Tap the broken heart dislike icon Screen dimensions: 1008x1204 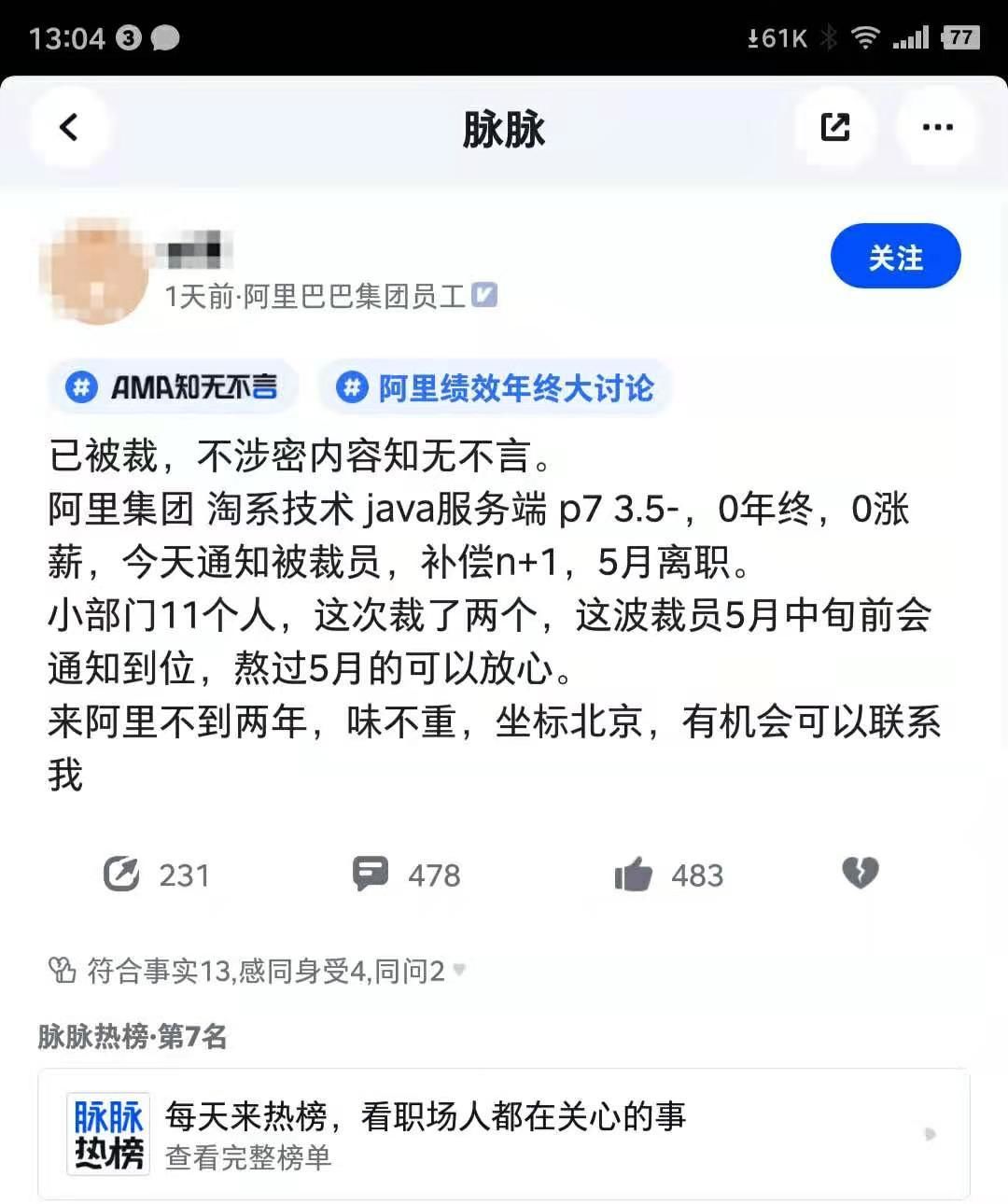click(860, 874)
